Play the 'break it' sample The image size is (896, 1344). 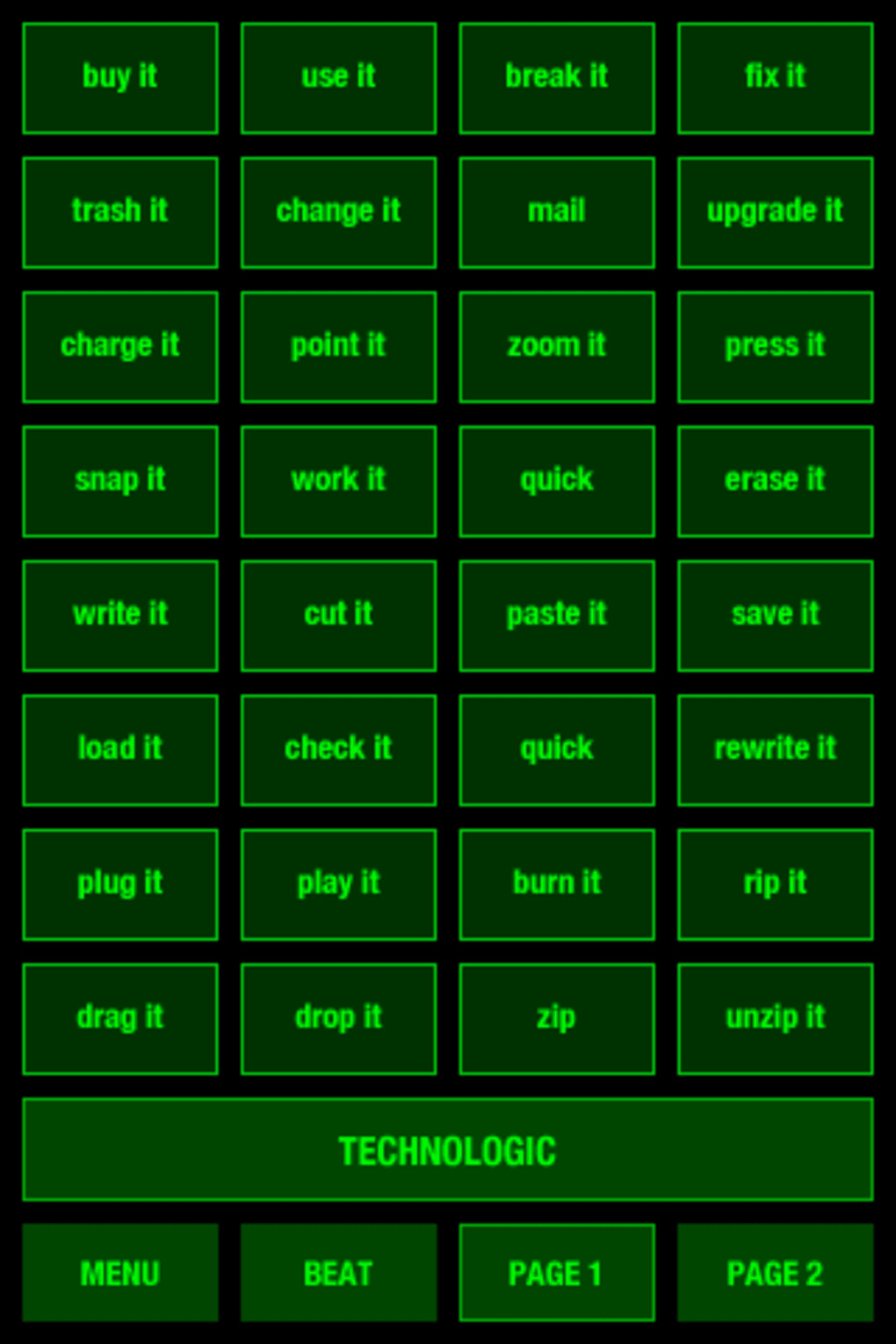(x=557, y=78)
